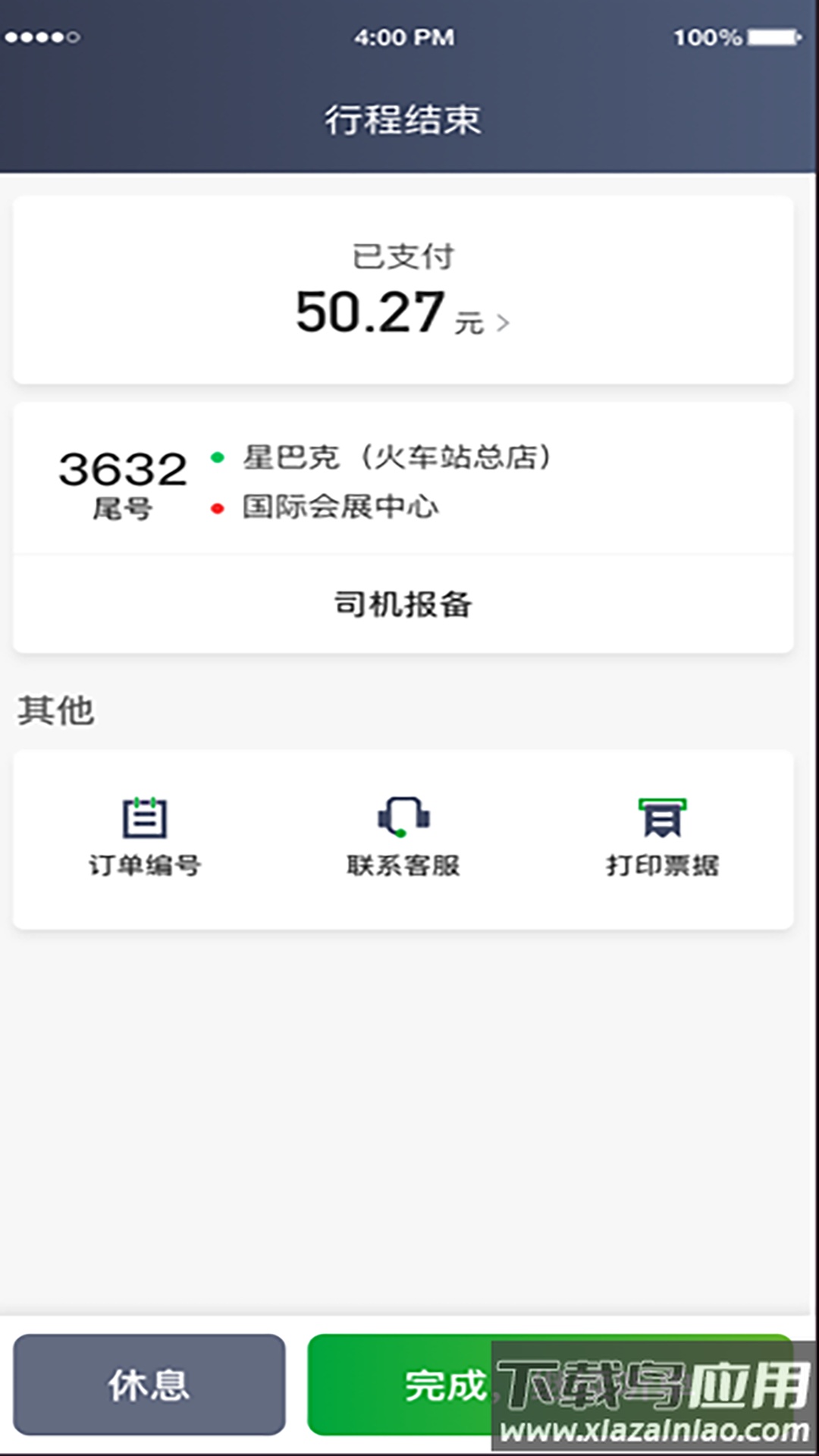Viewport: 819px width, 1456px height.
Task: Expand the fare details with the chevron
Action: (x=504, y=322)
